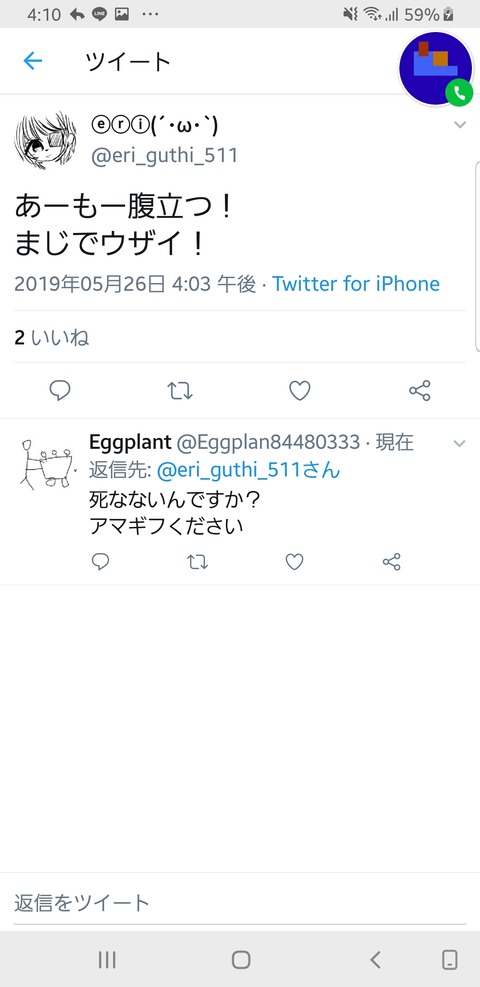Share eri's main tweet
480x987 pixels.
click(x=420, y=391)
